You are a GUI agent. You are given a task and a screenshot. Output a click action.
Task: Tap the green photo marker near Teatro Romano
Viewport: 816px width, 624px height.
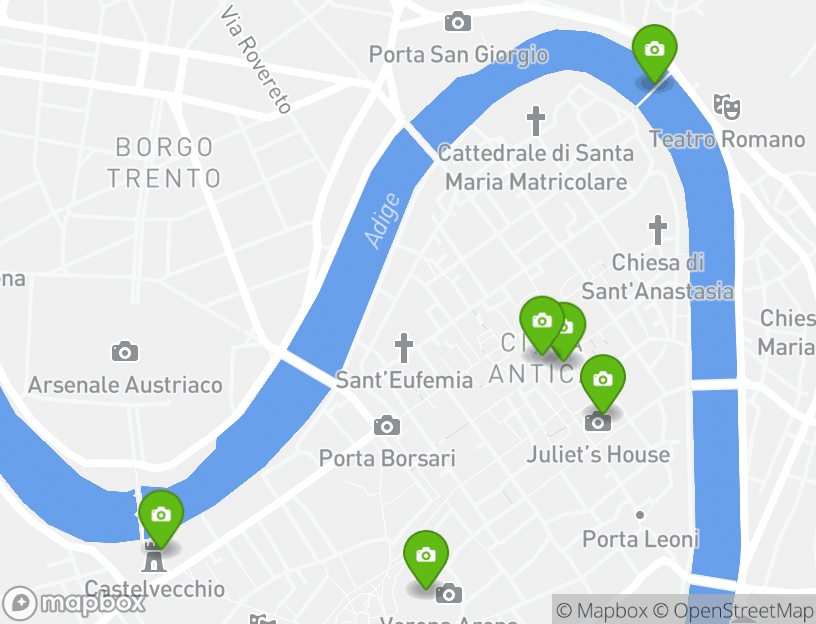[654, 50]
